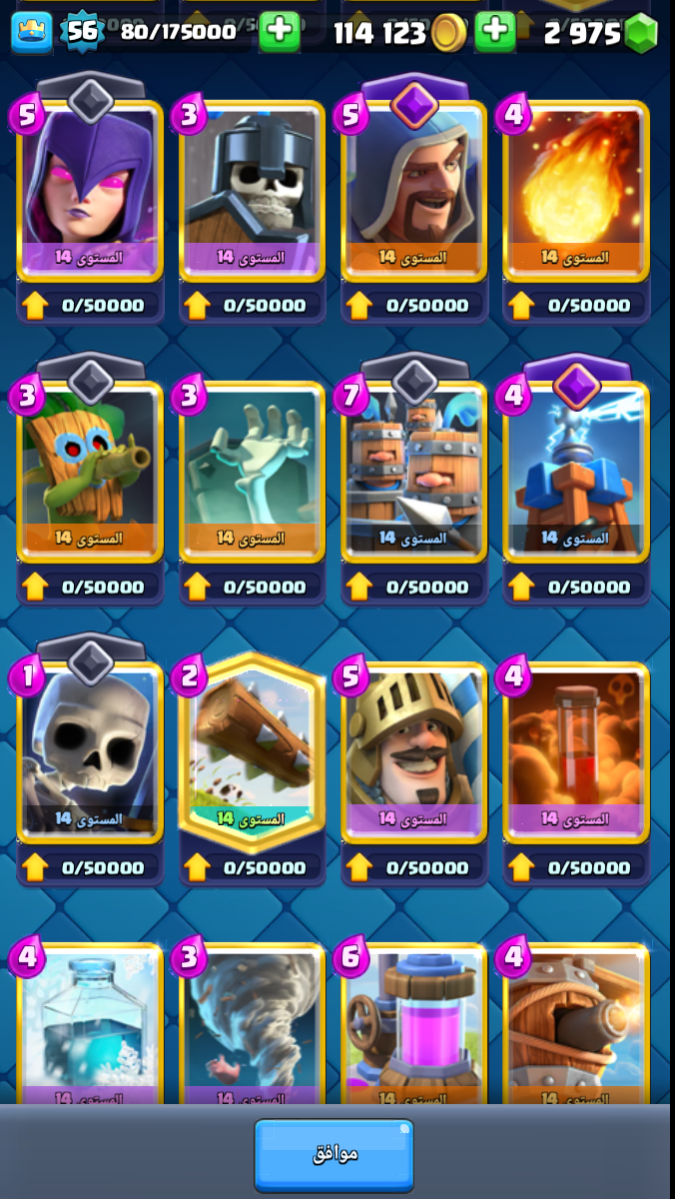This screenshot has height=1199, width=675.
Task: Open the Elixir Collector card
Action: 414,1025
